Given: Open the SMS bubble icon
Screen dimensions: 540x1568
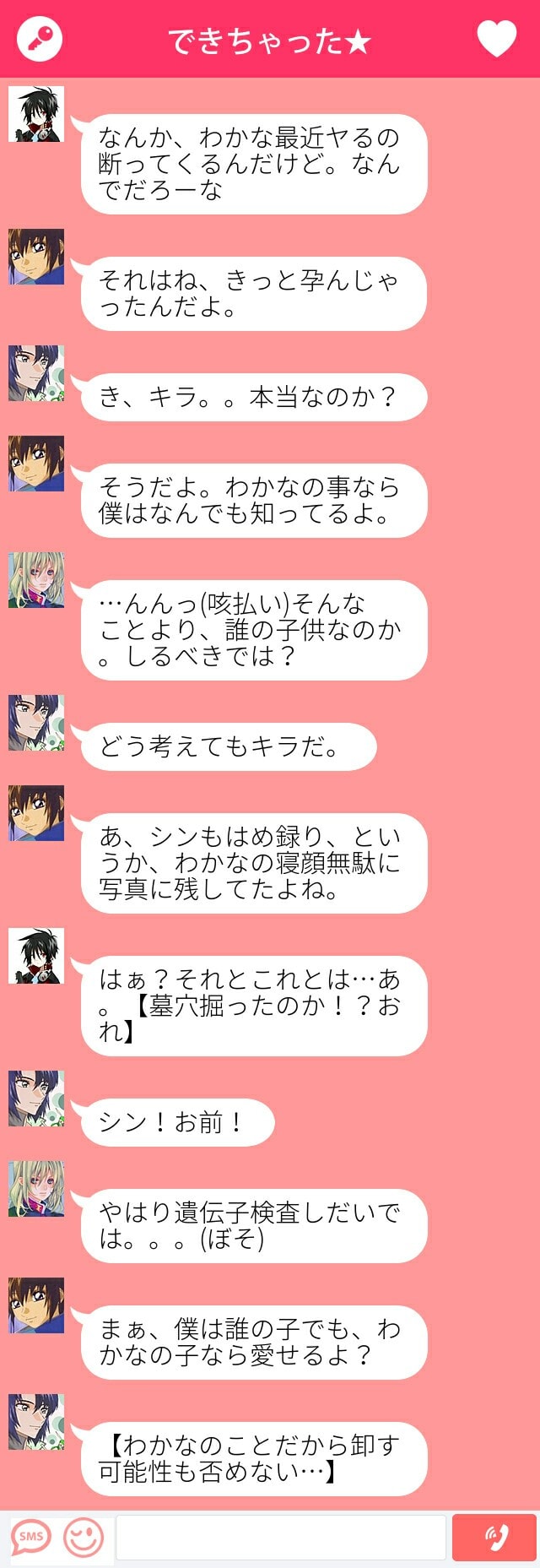Looking at the screenshot, I should (31, 1537).
